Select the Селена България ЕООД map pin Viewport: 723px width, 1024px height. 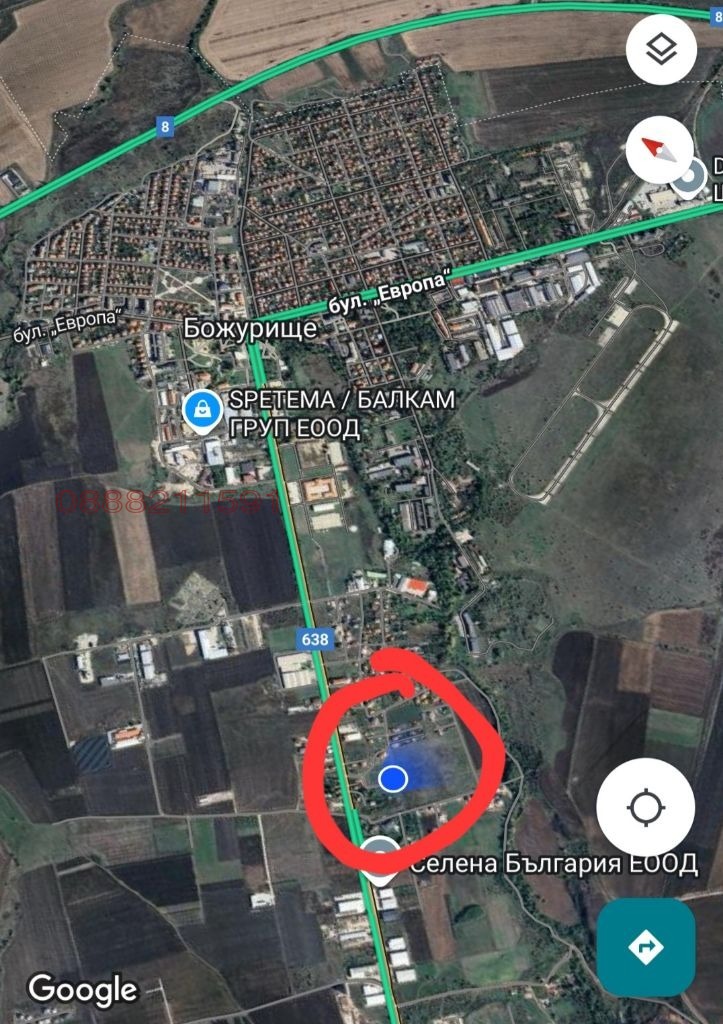tap(379, 860)
